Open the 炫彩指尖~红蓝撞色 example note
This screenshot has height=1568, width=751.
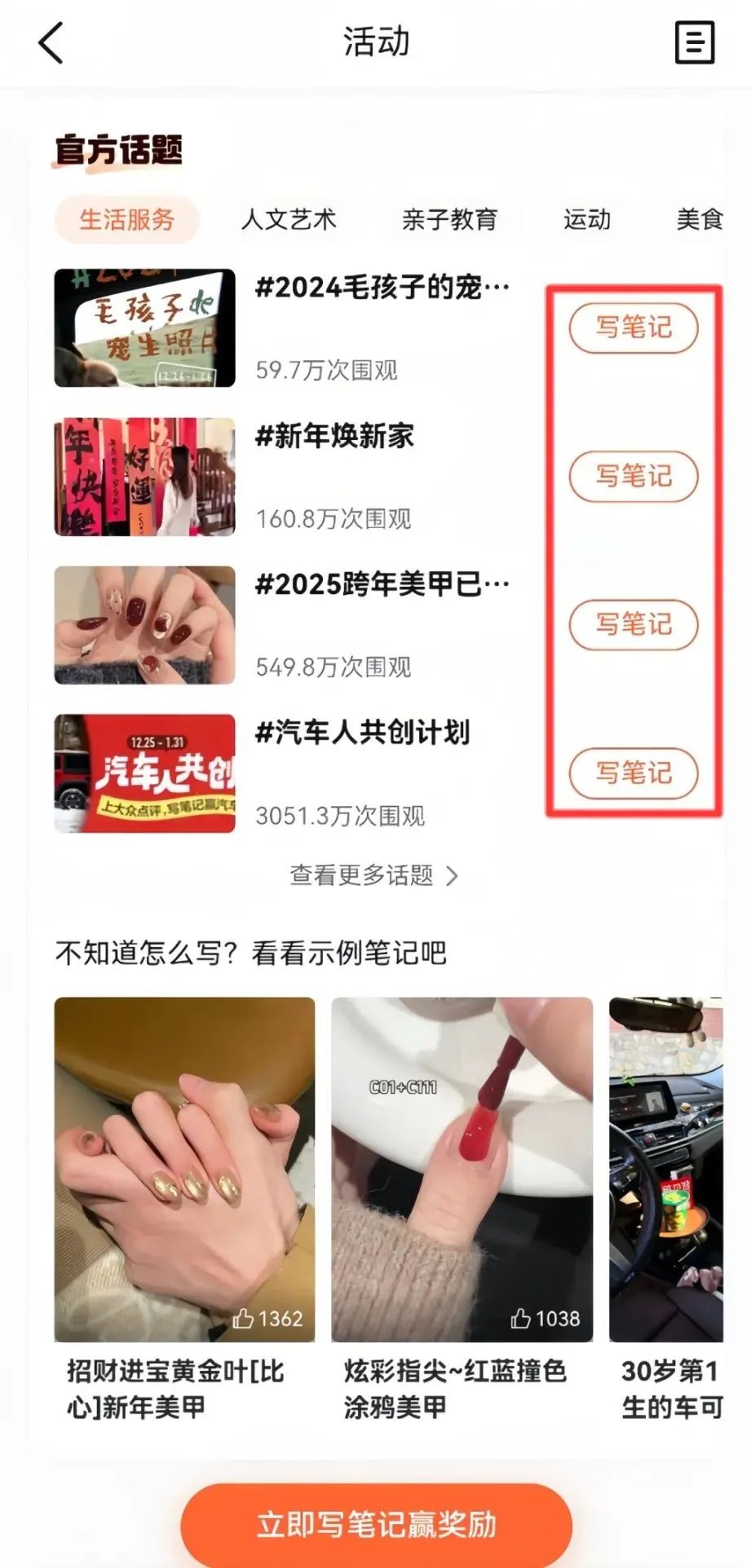coord(462,1210)
